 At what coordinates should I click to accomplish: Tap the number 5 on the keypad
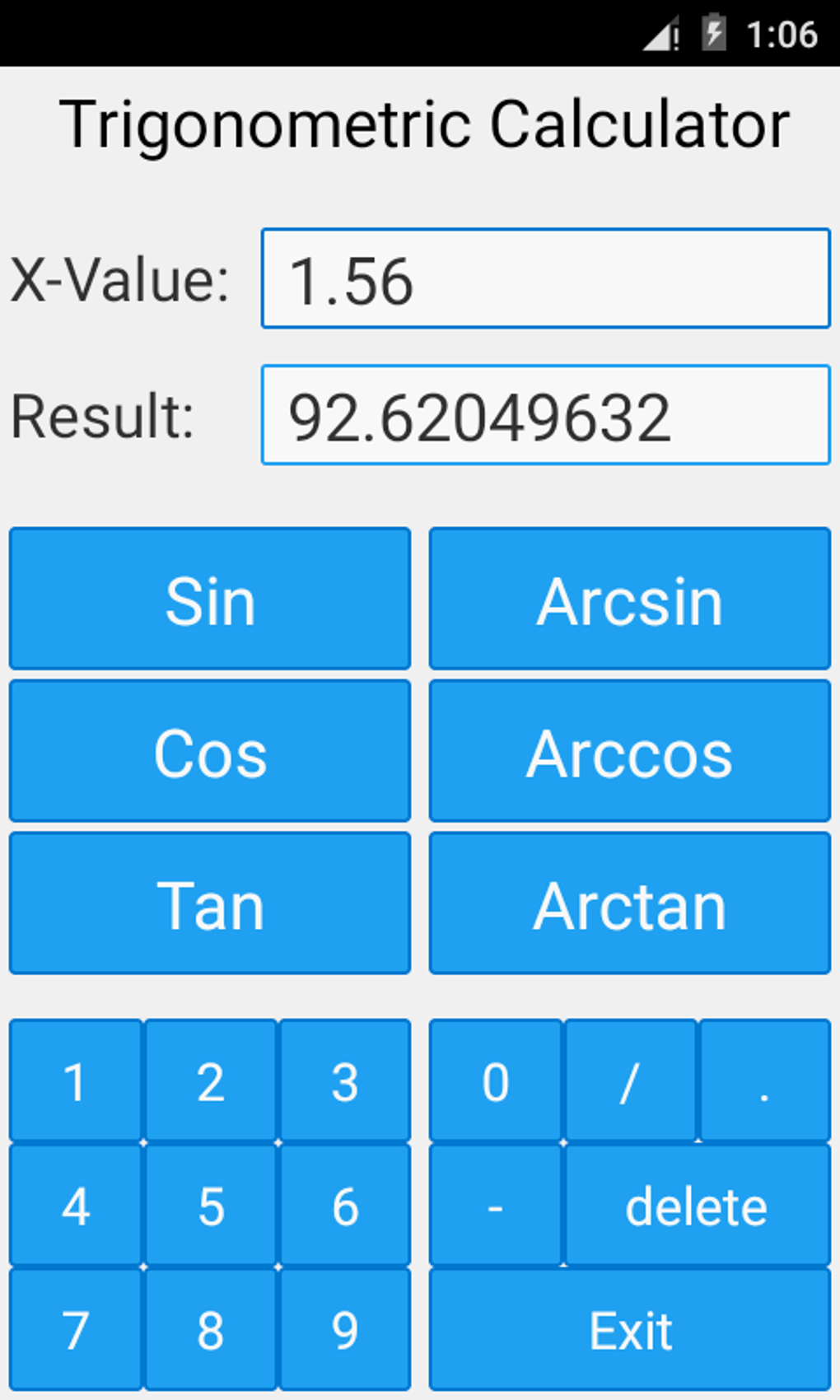pyautogui.click(x=211, y=1206)
